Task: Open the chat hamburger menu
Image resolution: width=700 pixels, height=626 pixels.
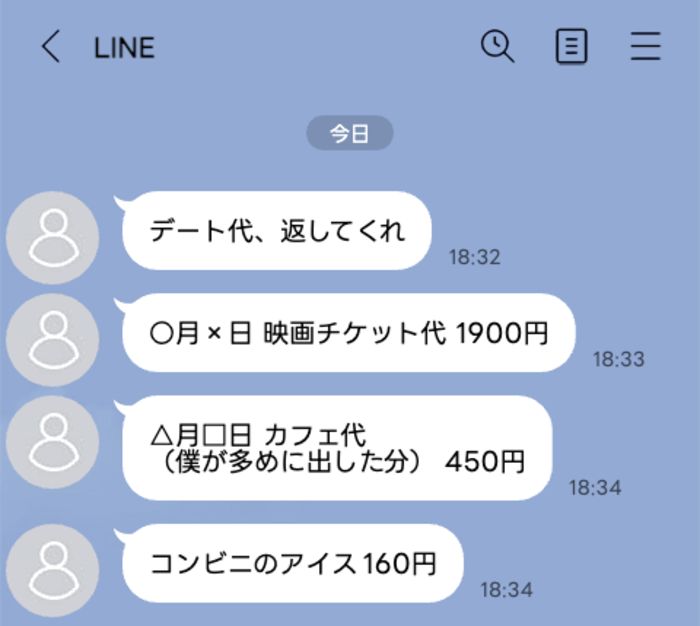Action: [x=646, y=46]
